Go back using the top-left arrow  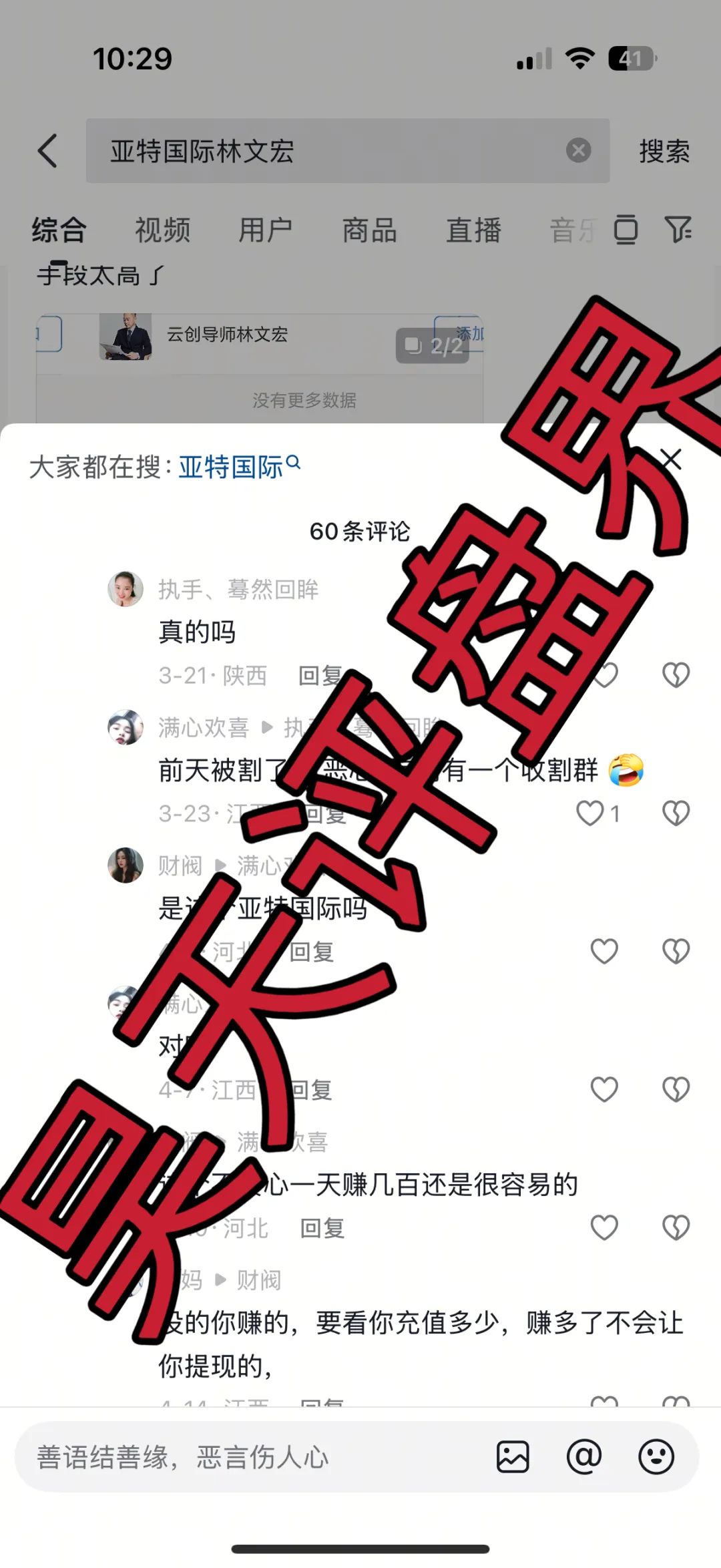(48, 151)
